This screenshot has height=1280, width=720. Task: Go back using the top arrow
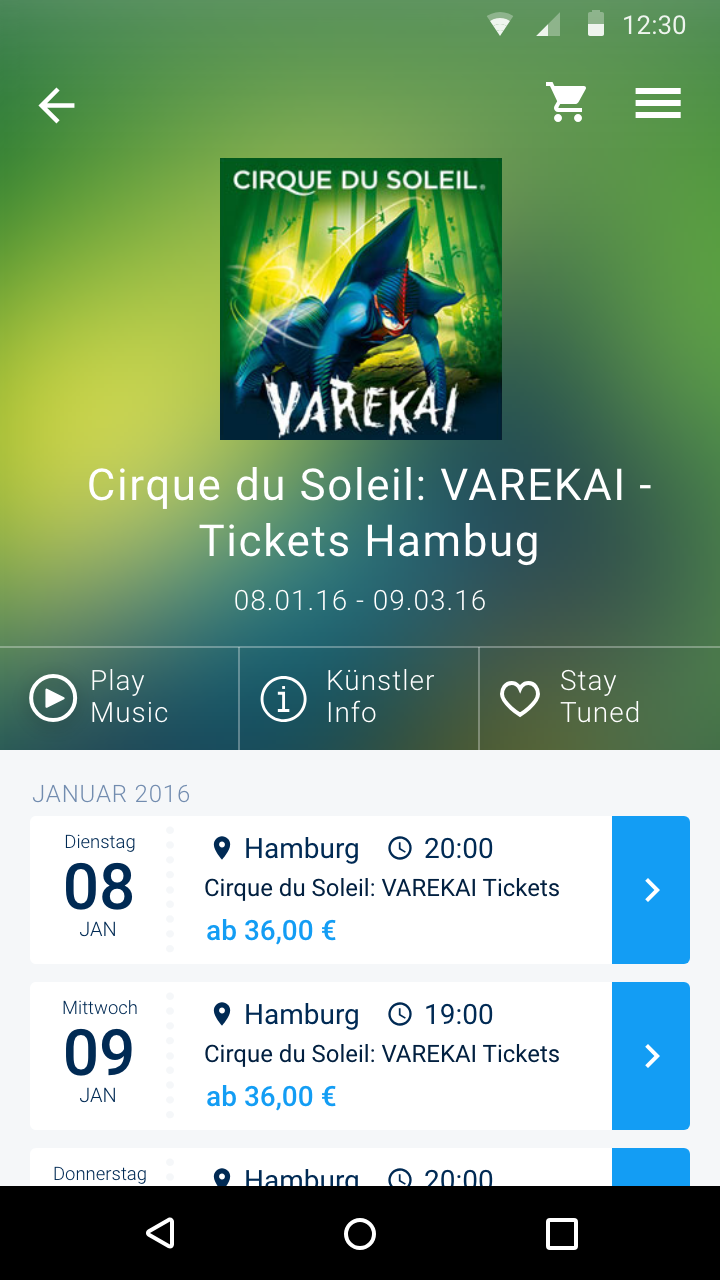[x=57, y=105]
